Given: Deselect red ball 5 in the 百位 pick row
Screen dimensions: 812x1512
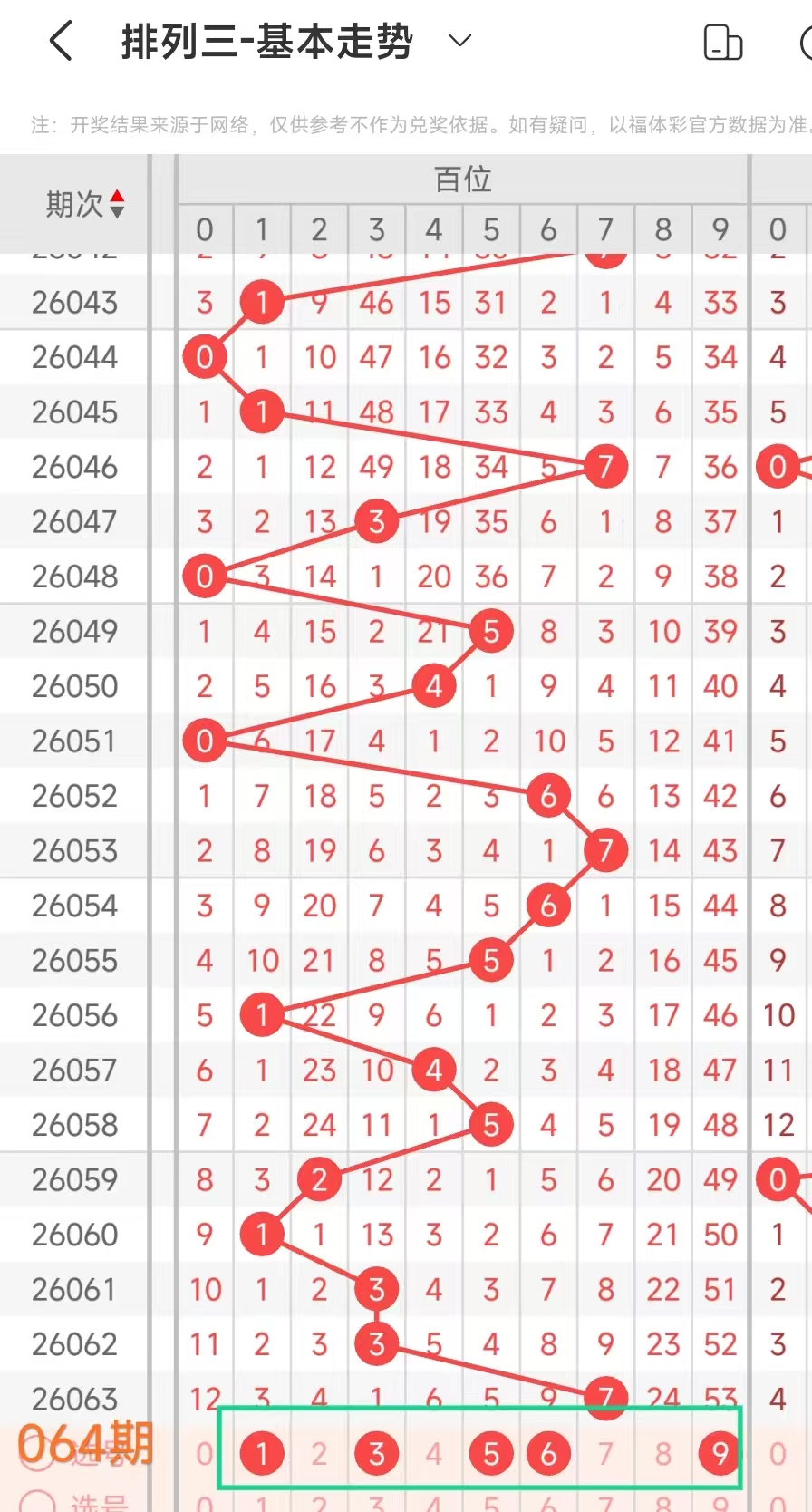Looking at the screenshot, I should coord(491,1453).
